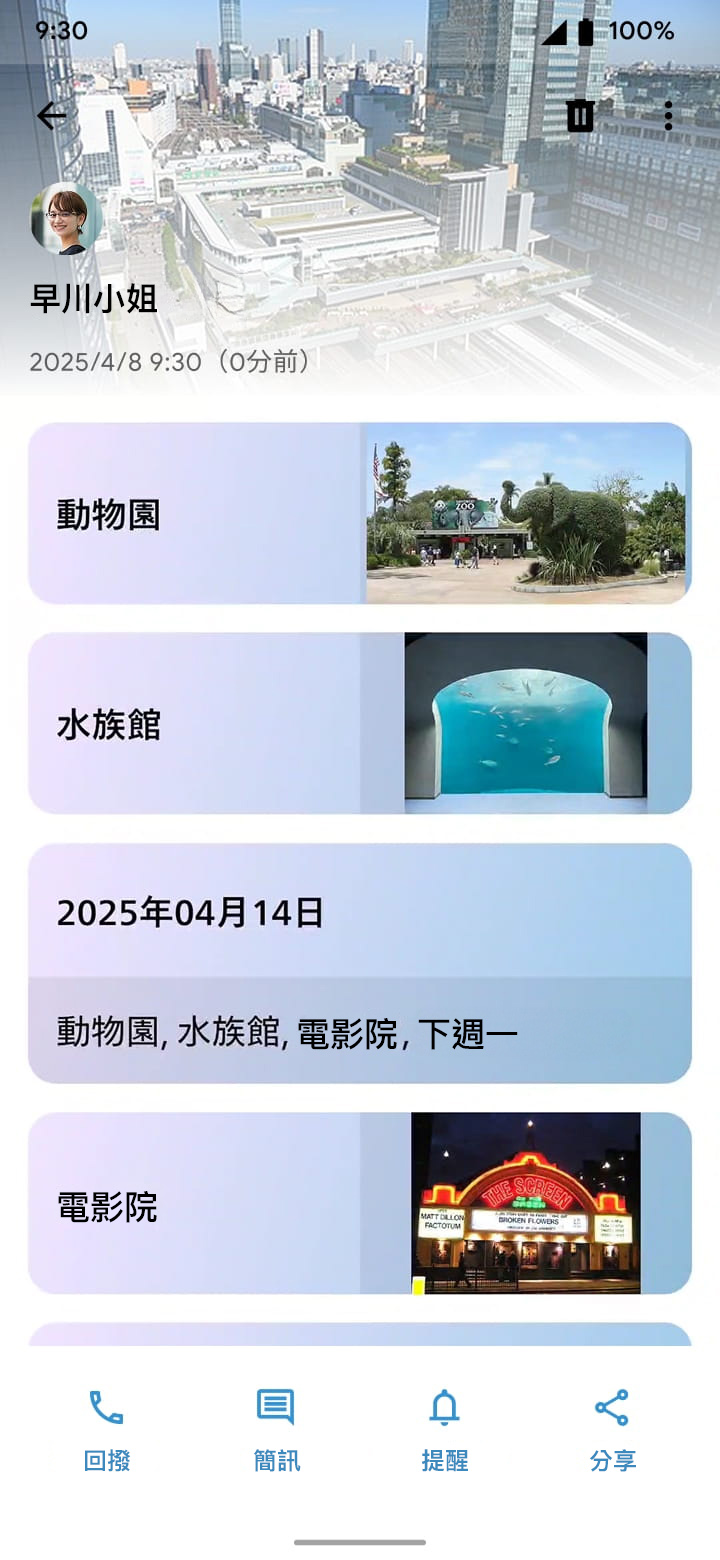Viewport: 720px width, 1560px height.
Task: Set a reminder with 提醒
Action: coord(444,1430)
